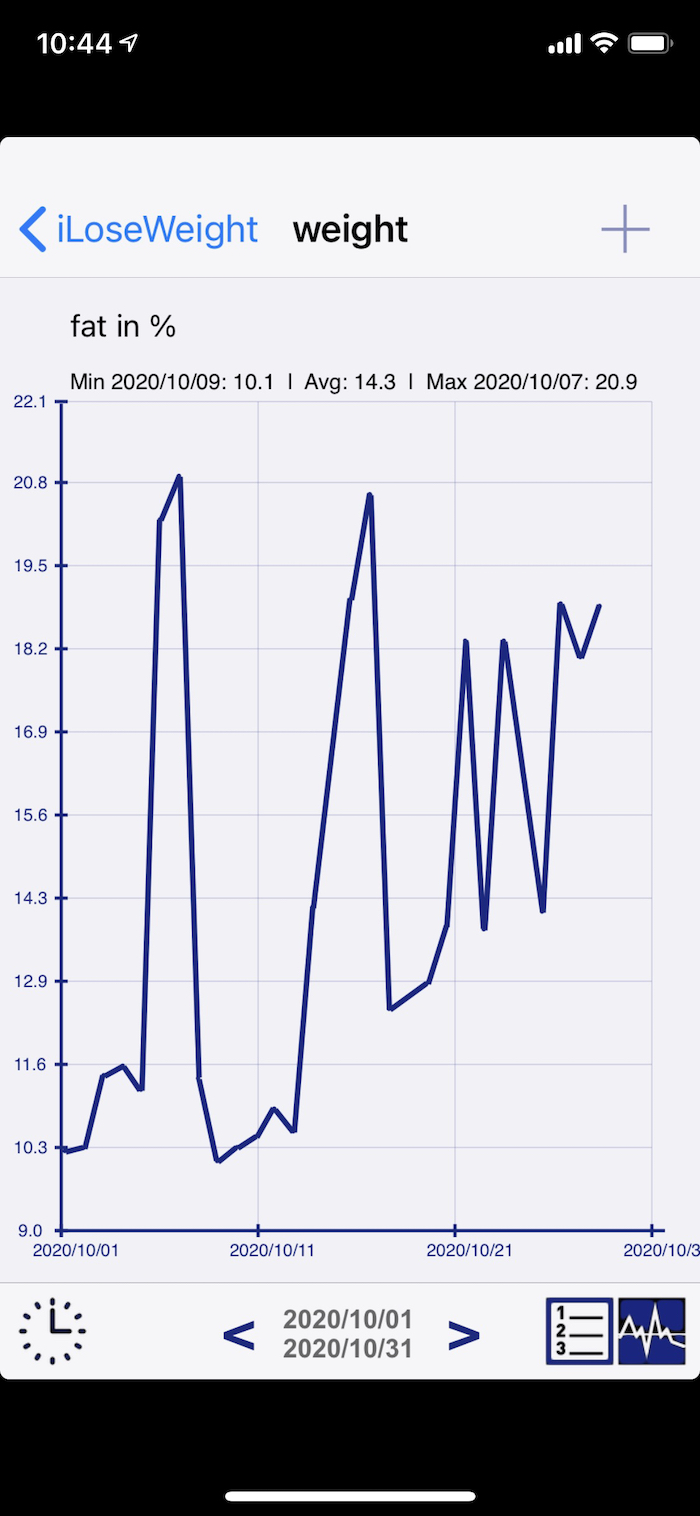
Task: Switch to the numbered list view
Action: (x=579, y=1331)
